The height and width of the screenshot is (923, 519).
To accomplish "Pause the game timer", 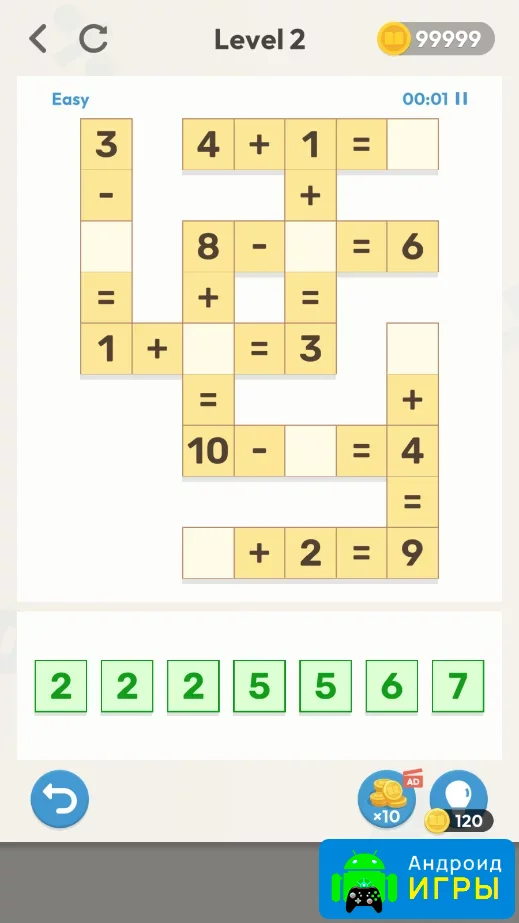I will (x=462, y=99).
